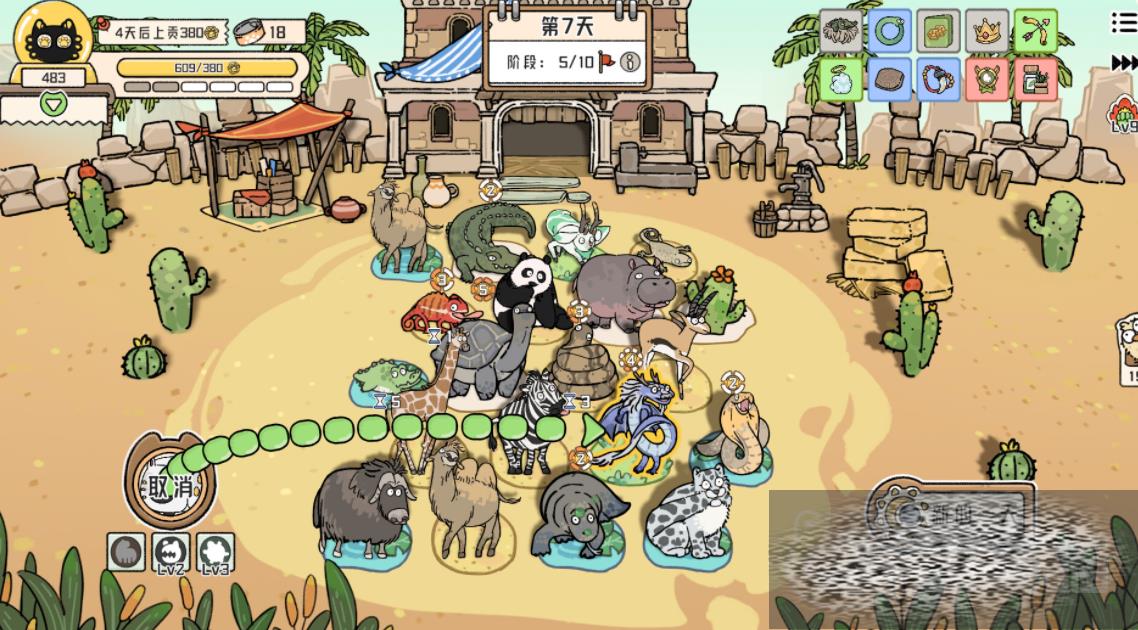Tap the 取消 cancel button
1138x630 pixels.
pos(166,486)
